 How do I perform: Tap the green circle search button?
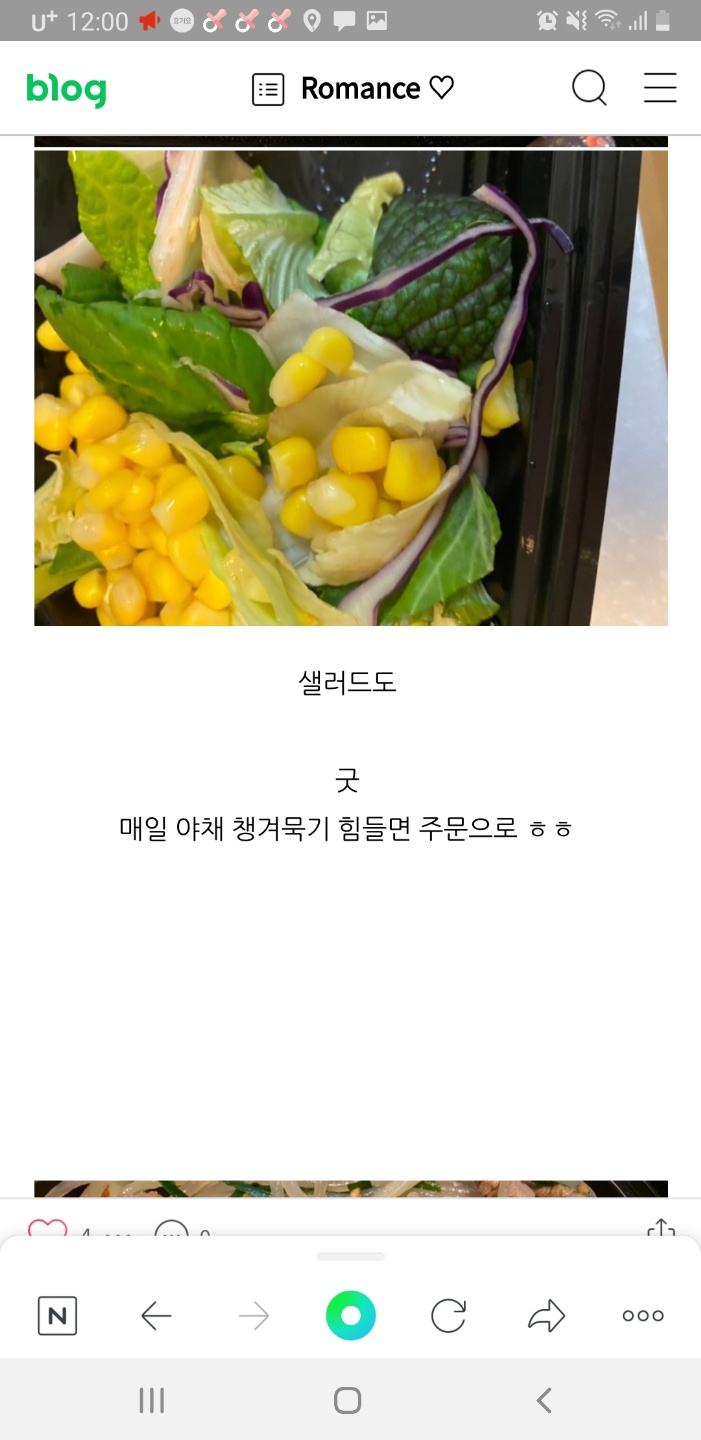tap(350, 1316)
